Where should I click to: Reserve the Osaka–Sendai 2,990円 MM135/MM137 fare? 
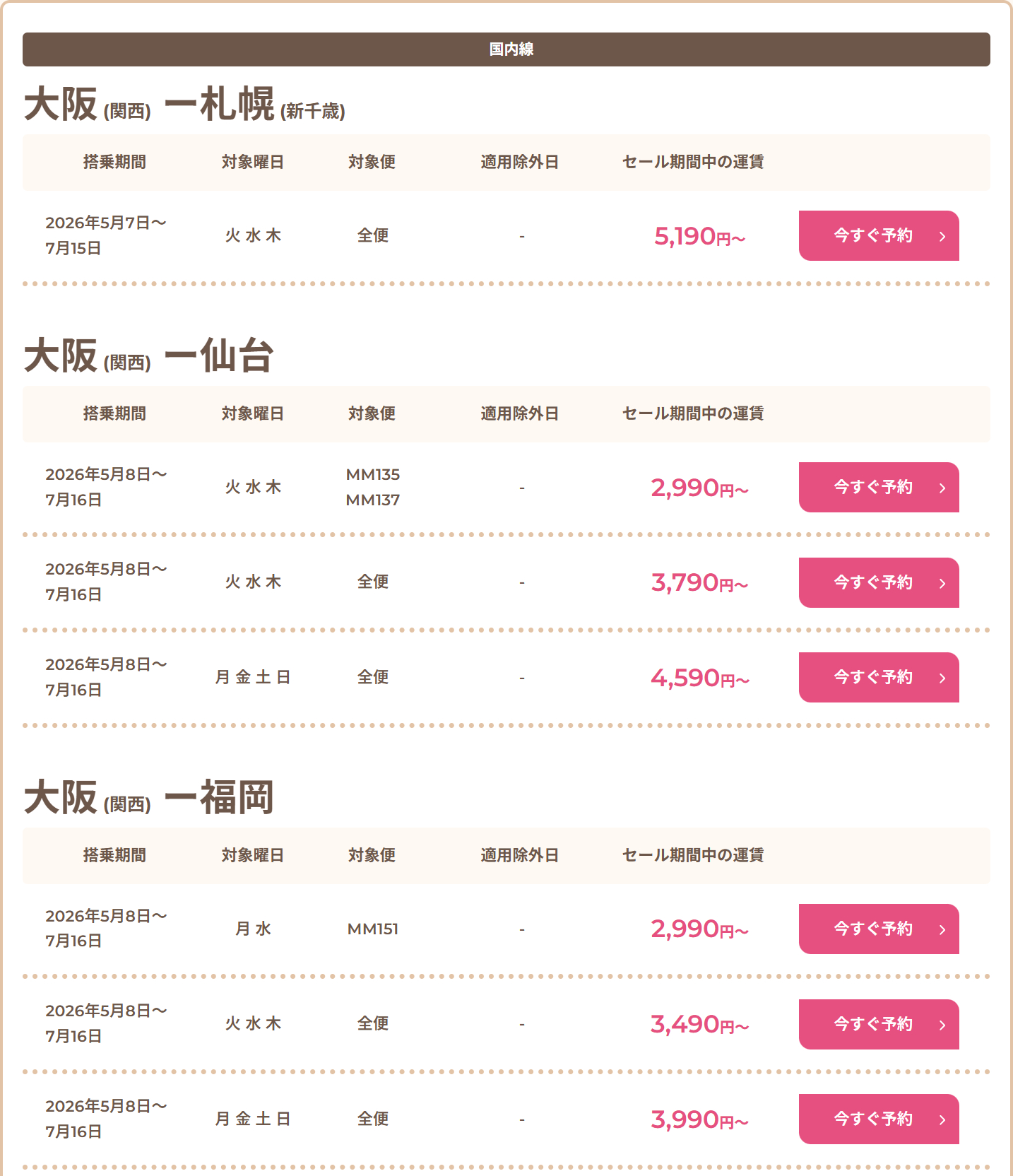tap(878, 488)
